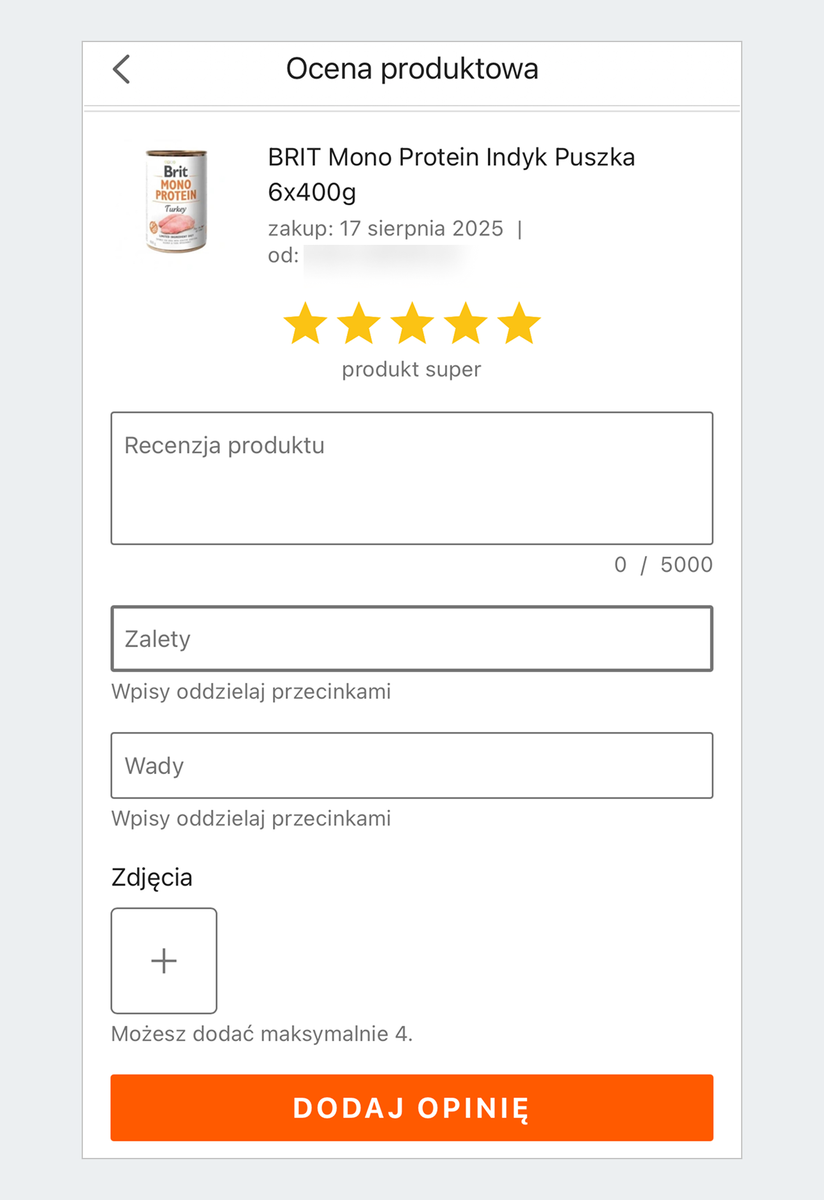Open the BRIT Mono Protein product image
This screenshot has height=1200, width=824.
(x=176, y=200)
